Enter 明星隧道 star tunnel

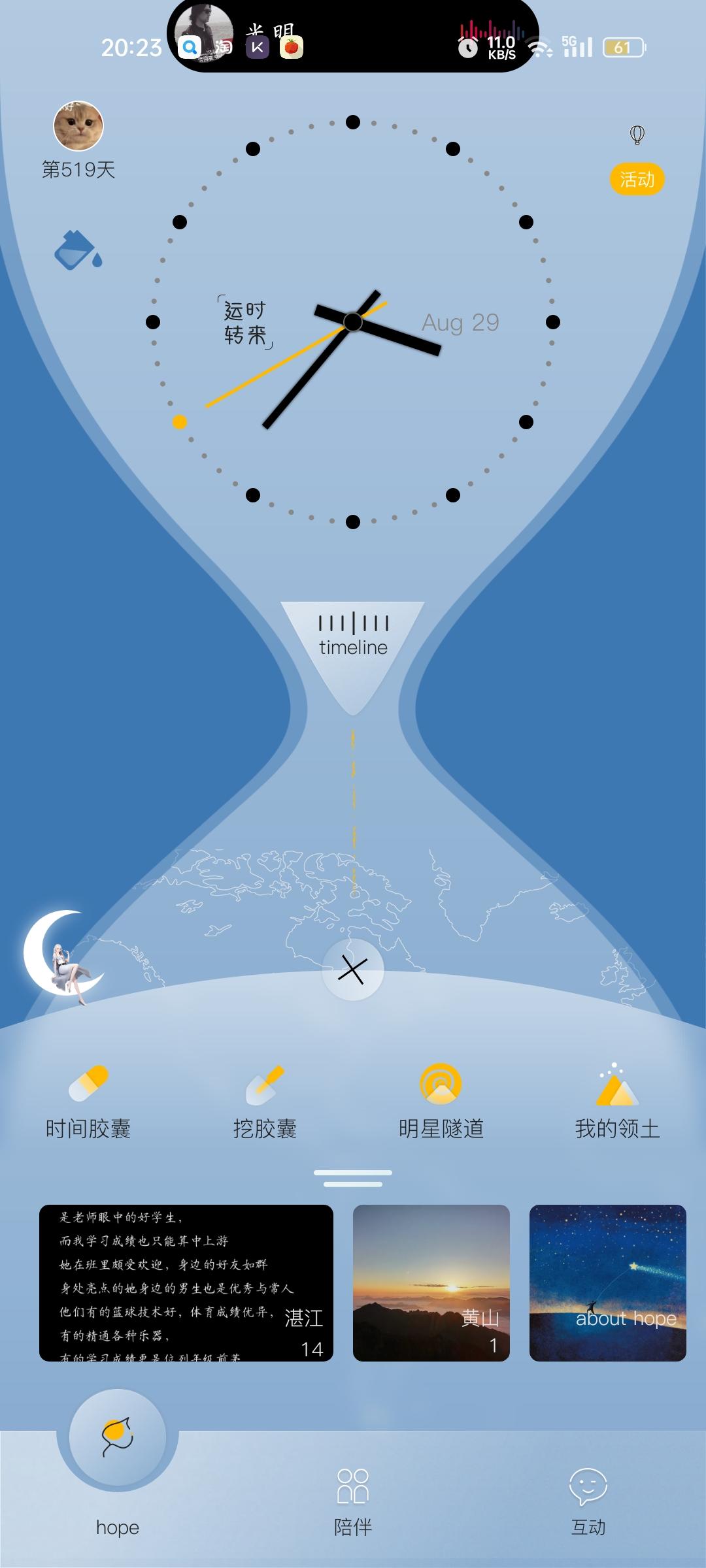coord(441,1102)
